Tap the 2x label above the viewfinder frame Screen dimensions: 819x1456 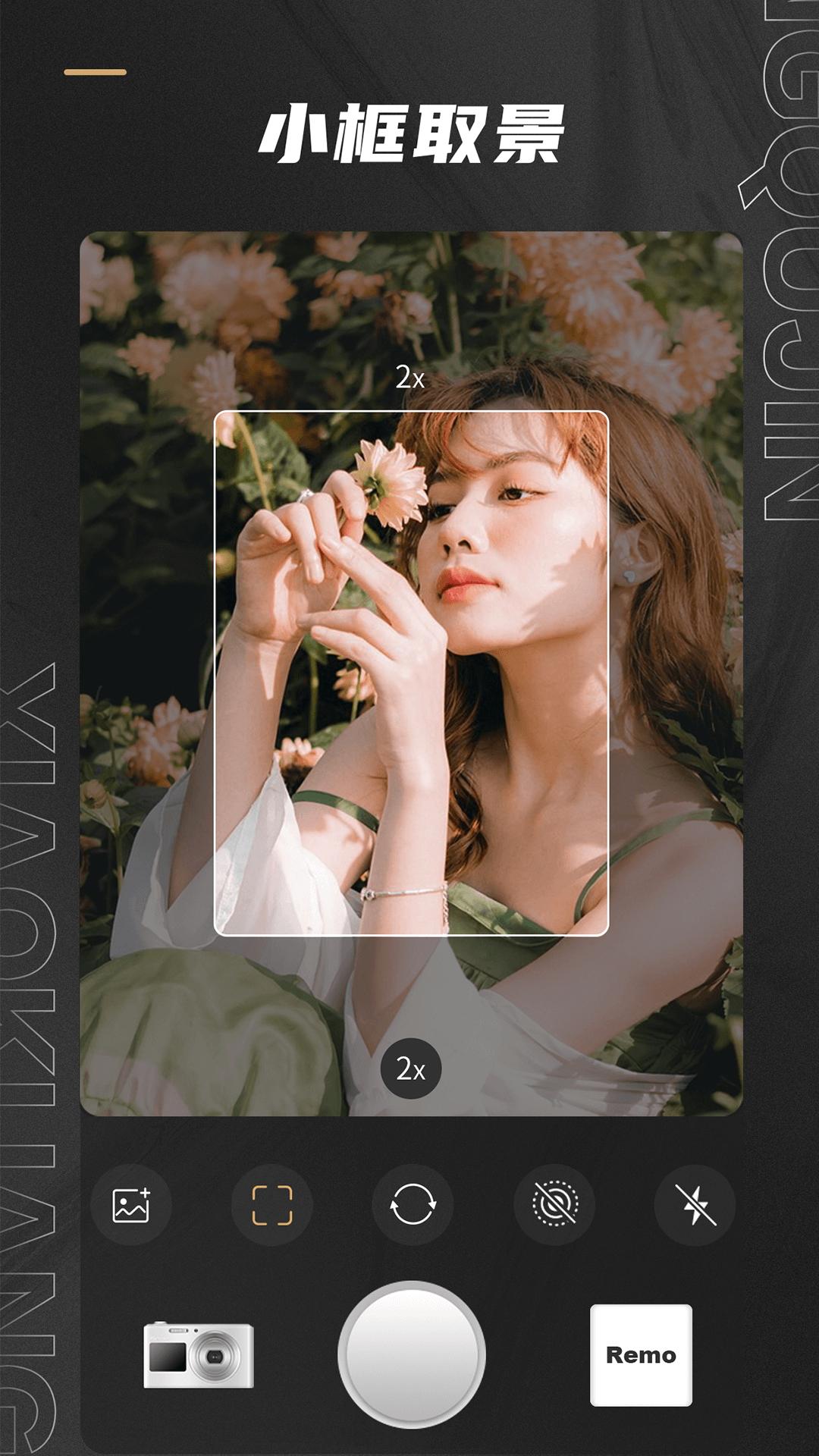coord(409,377)
